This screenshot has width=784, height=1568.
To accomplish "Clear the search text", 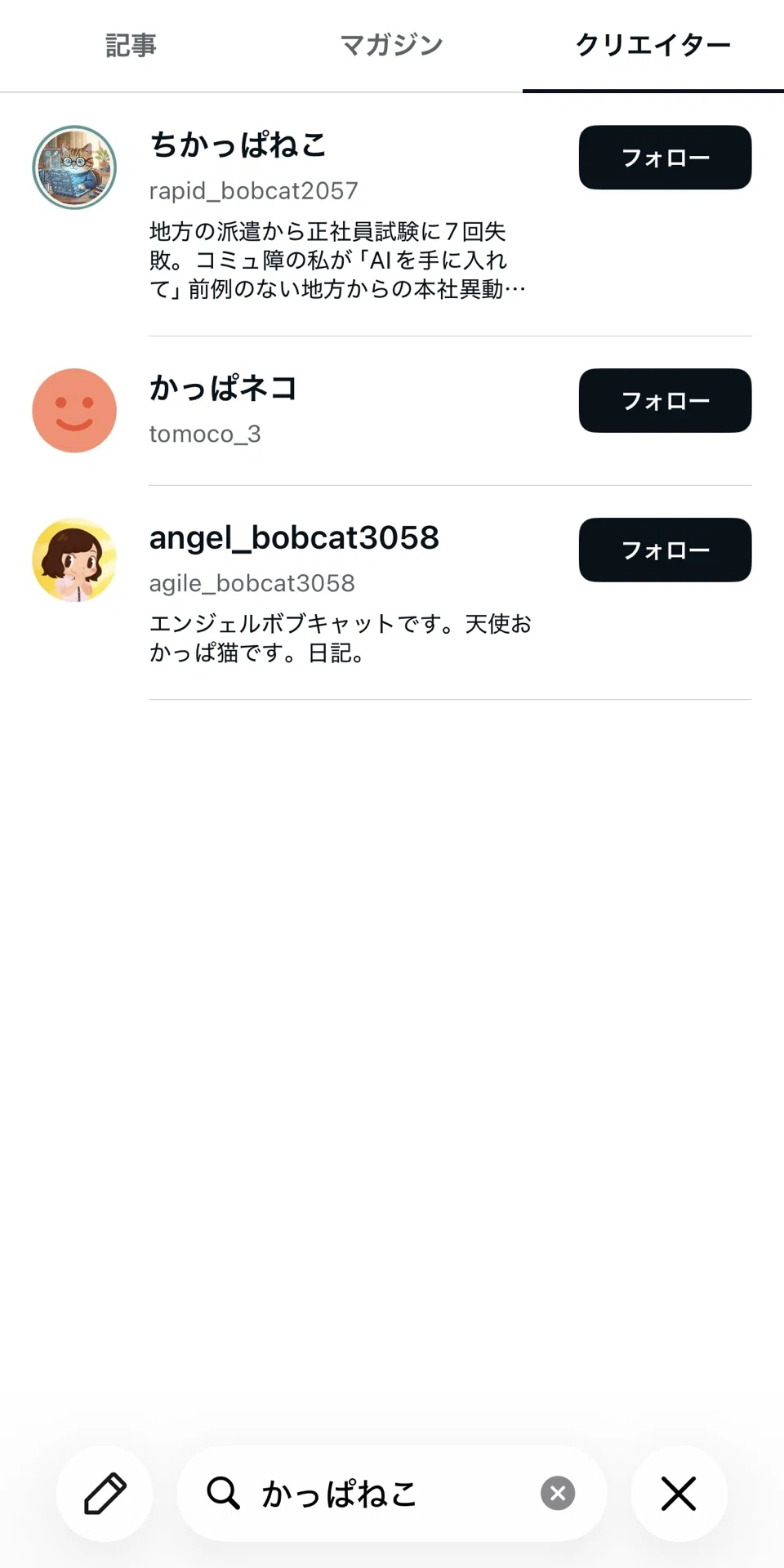I will click(558, 1494).
